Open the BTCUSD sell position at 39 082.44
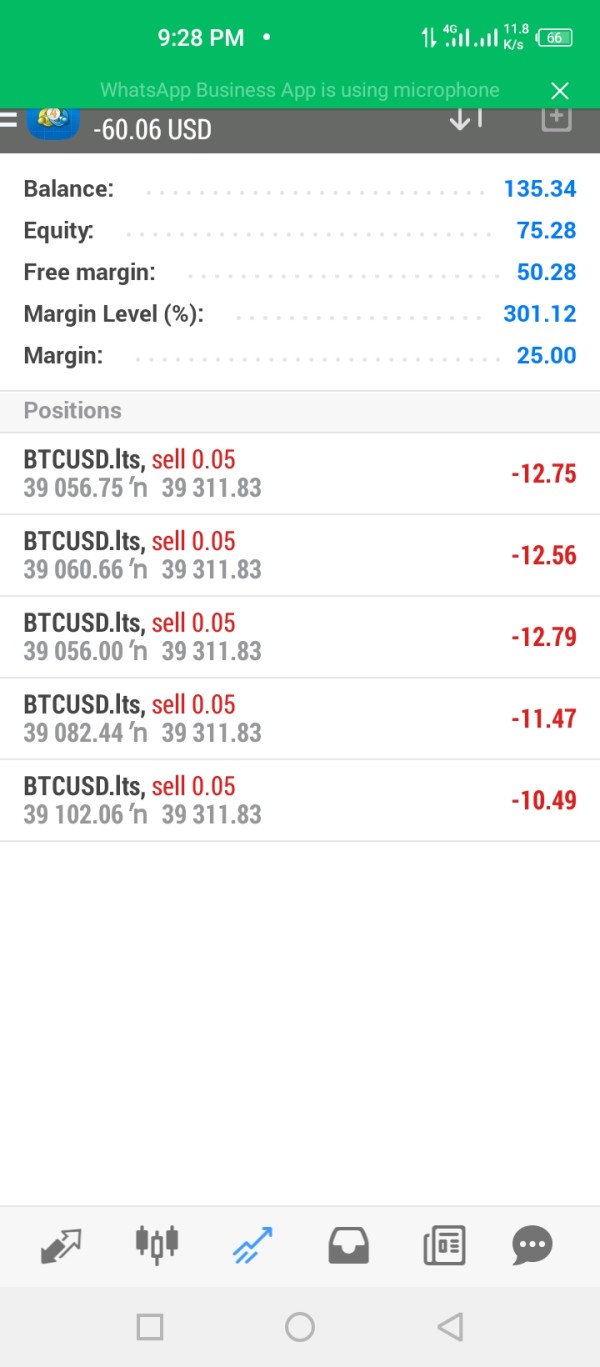 point(300,719)
